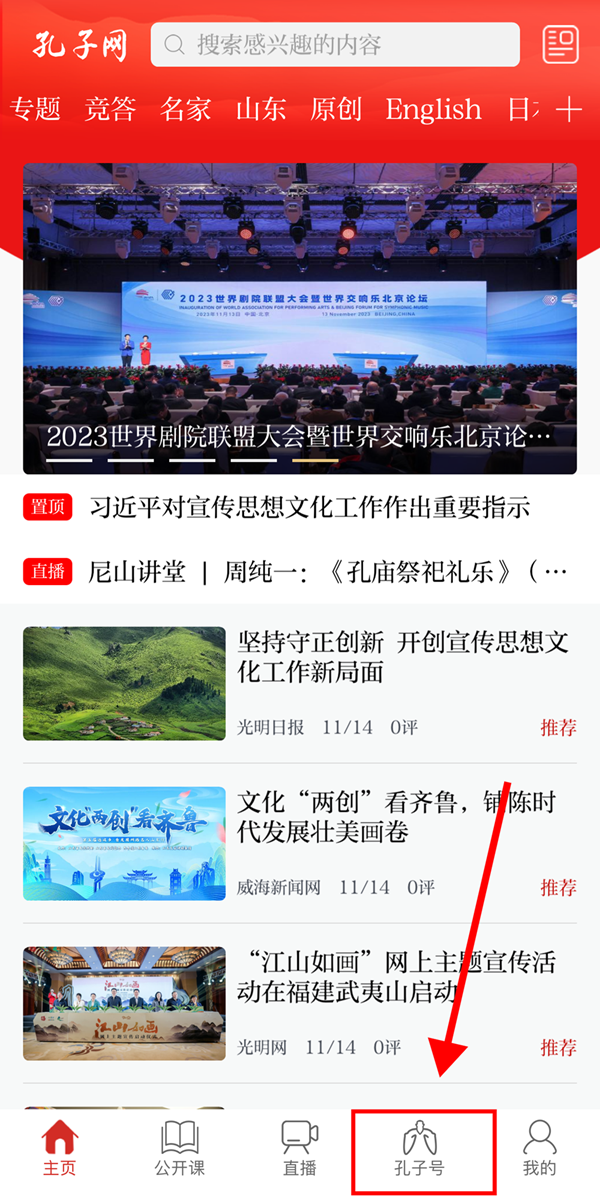The image size is (600, 1199).
Task: Open the 我的 profile tab
Action: (x=540, y=1147)
